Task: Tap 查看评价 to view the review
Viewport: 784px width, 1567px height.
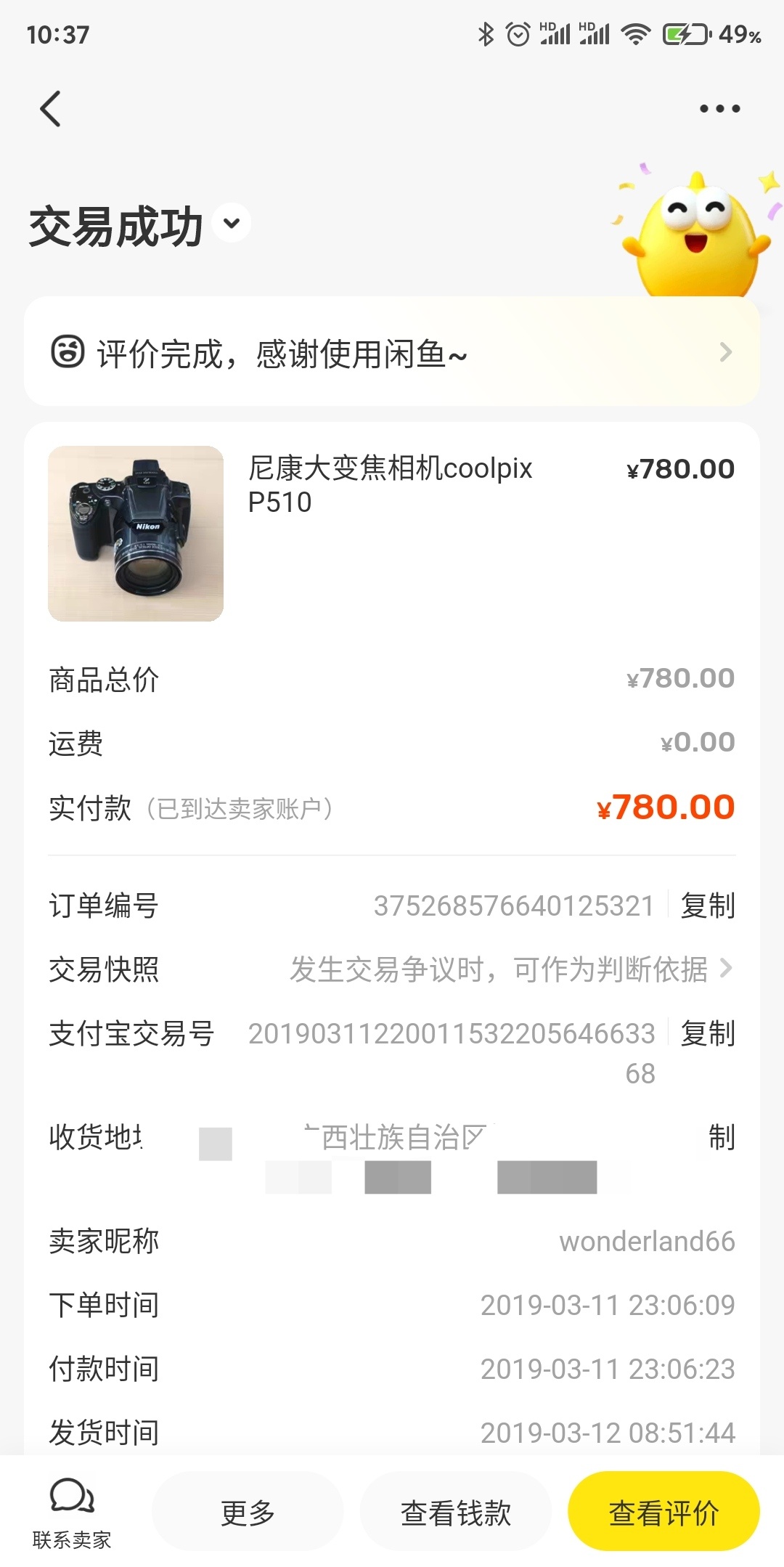Action: [x=664, y=1513]
